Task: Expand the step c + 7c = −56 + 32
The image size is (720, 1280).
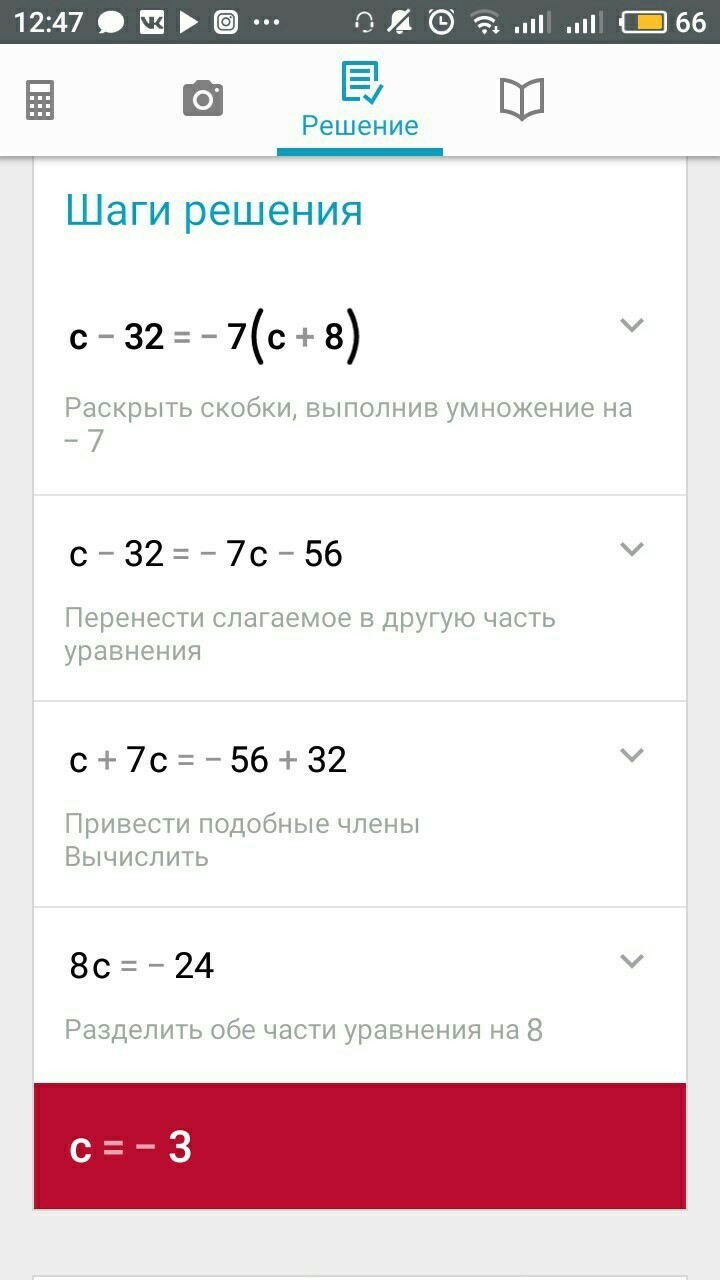Action: 631,755
